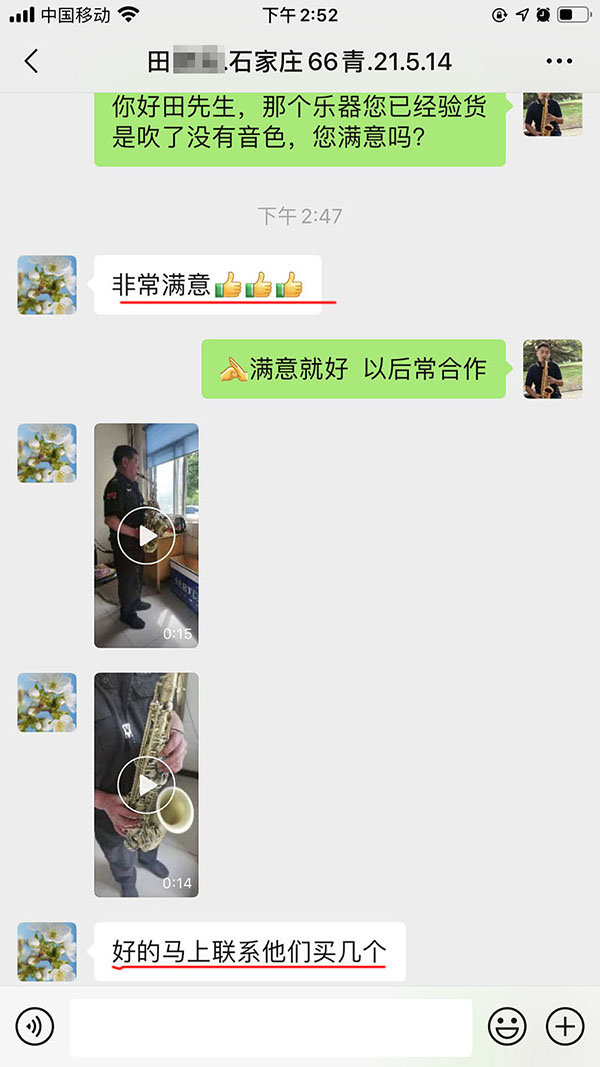Open my own avatar beside 满意就好
This screenshot has height=1067, width=600.
click(x=552, y=369)
